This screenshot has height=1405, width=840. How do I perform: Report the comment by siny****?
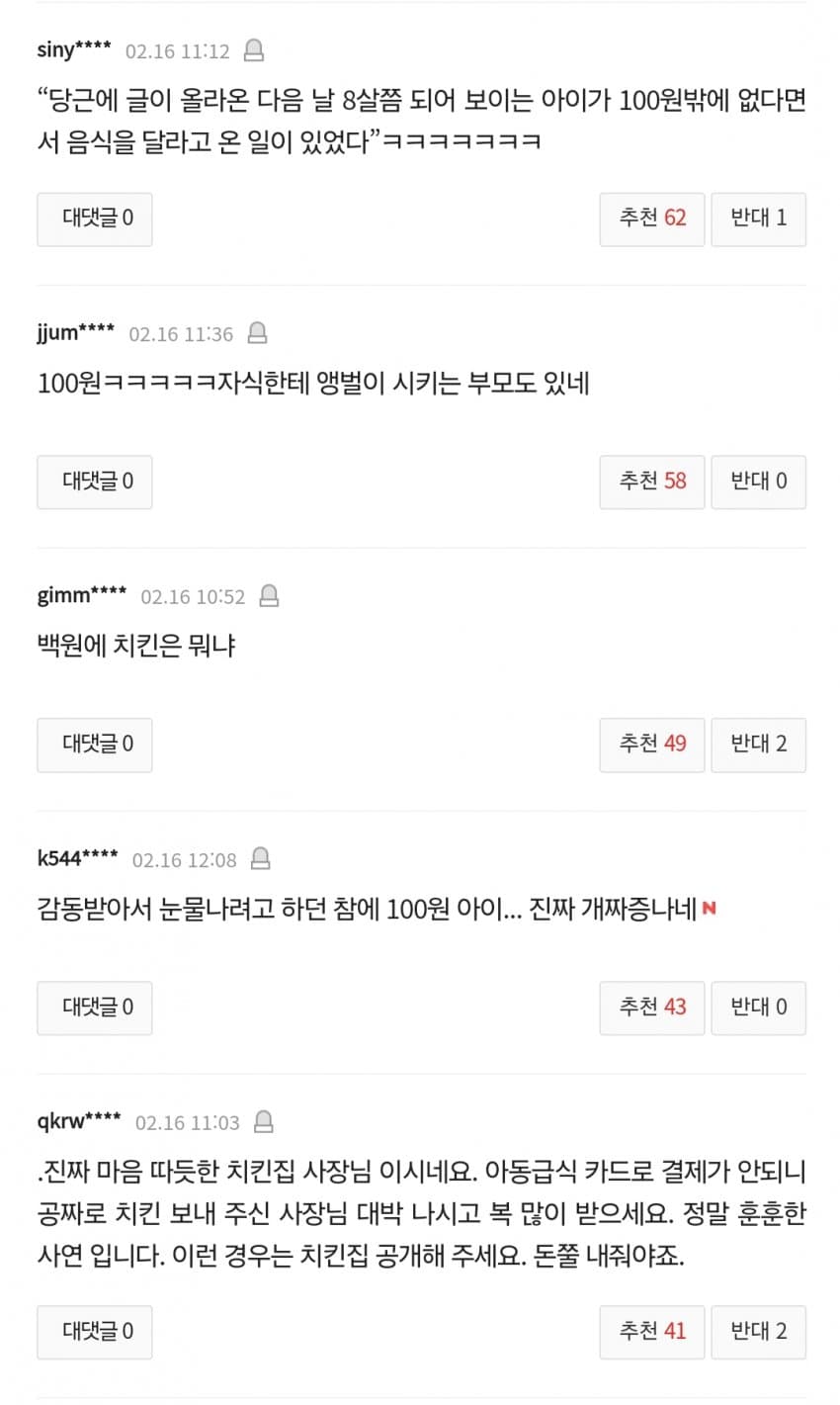coord(254,50)
